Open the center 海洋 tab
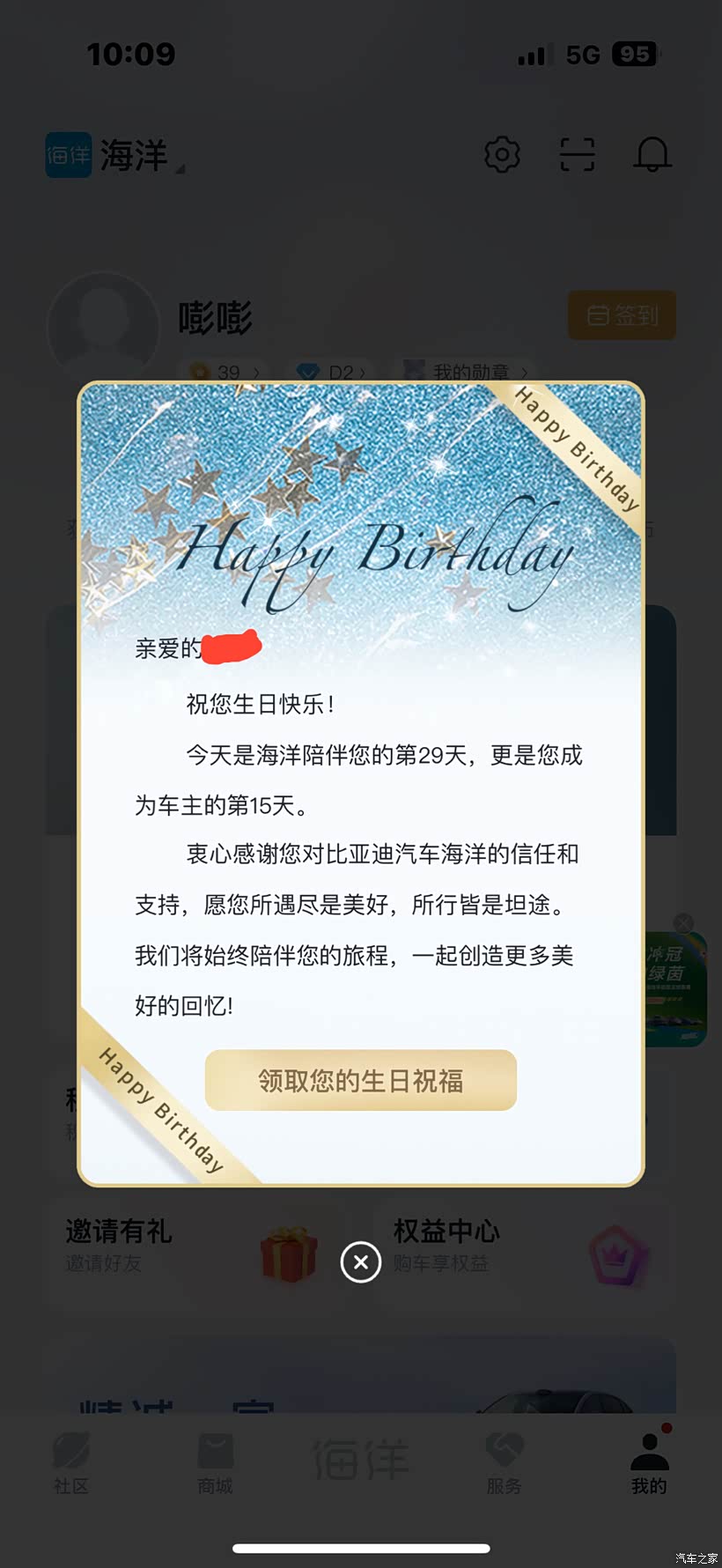The height and width of the screenshot is (1568, 722). click(361, 1460)
